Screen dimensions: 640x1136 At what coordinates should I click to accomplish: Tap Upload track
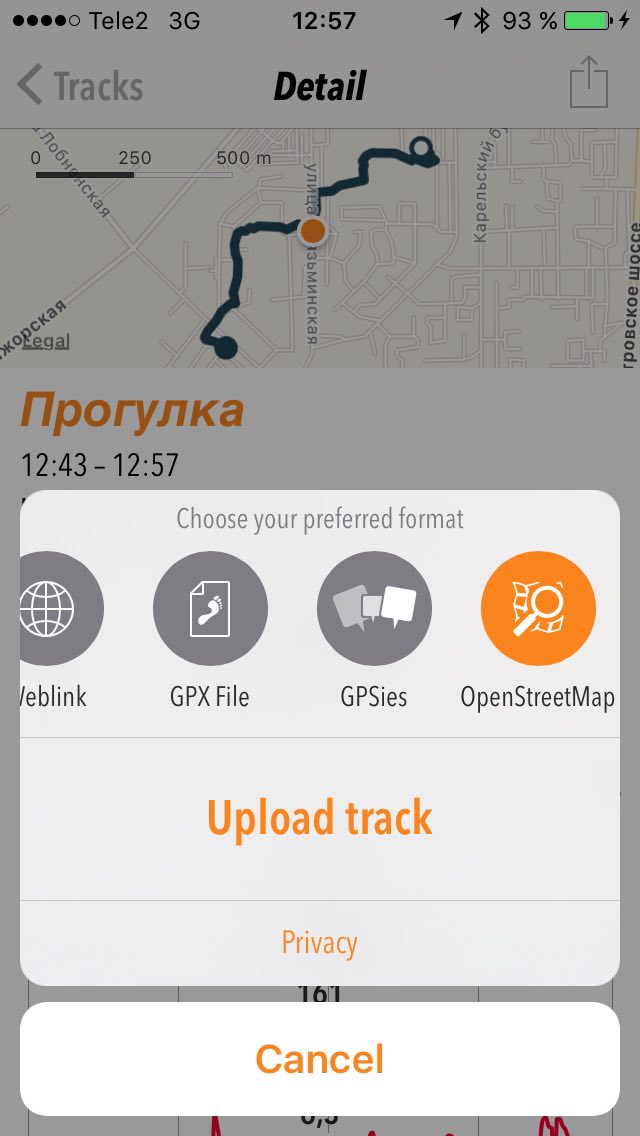click(x=320, y=819)
